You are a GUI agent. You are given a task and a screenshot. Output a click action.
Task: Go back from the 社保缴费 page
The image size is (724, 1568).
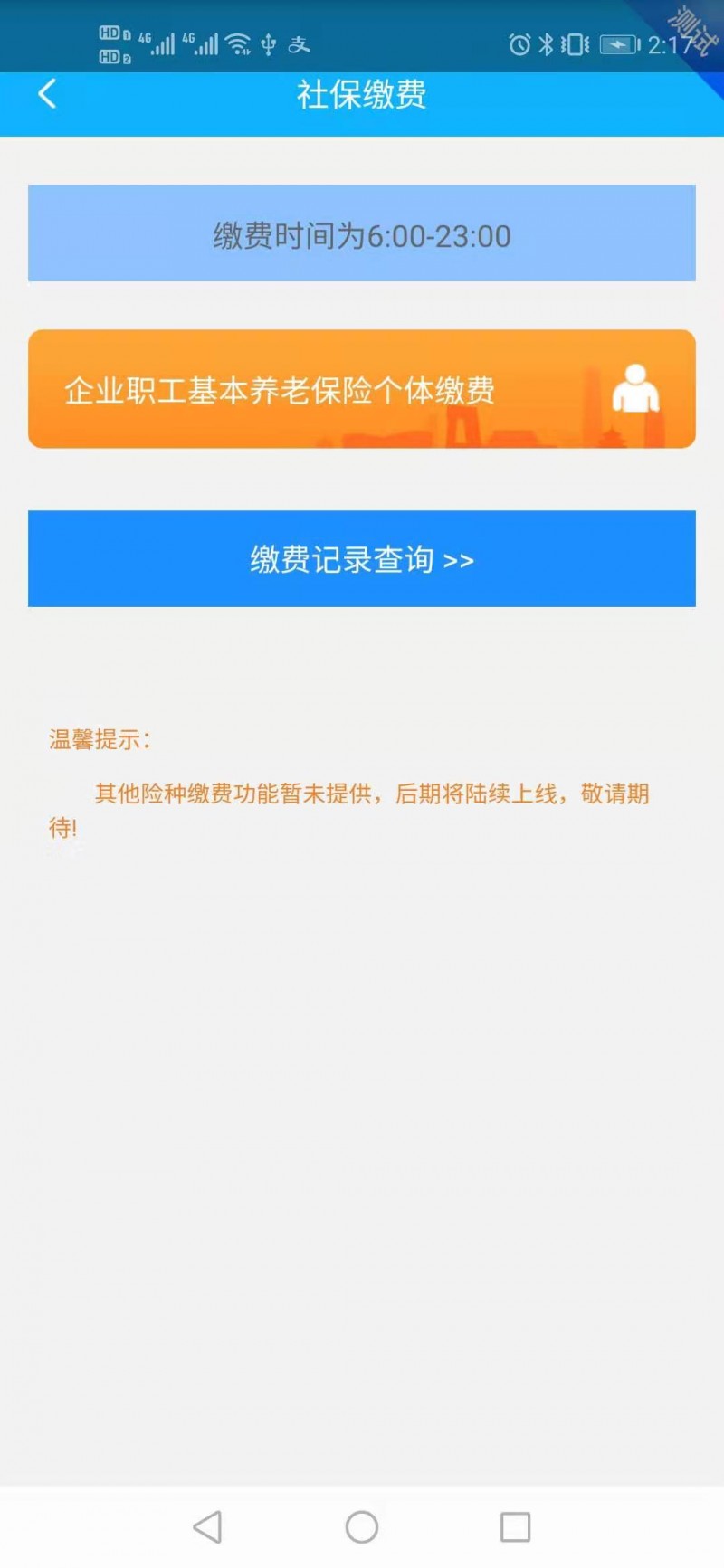tap(47, 93)
